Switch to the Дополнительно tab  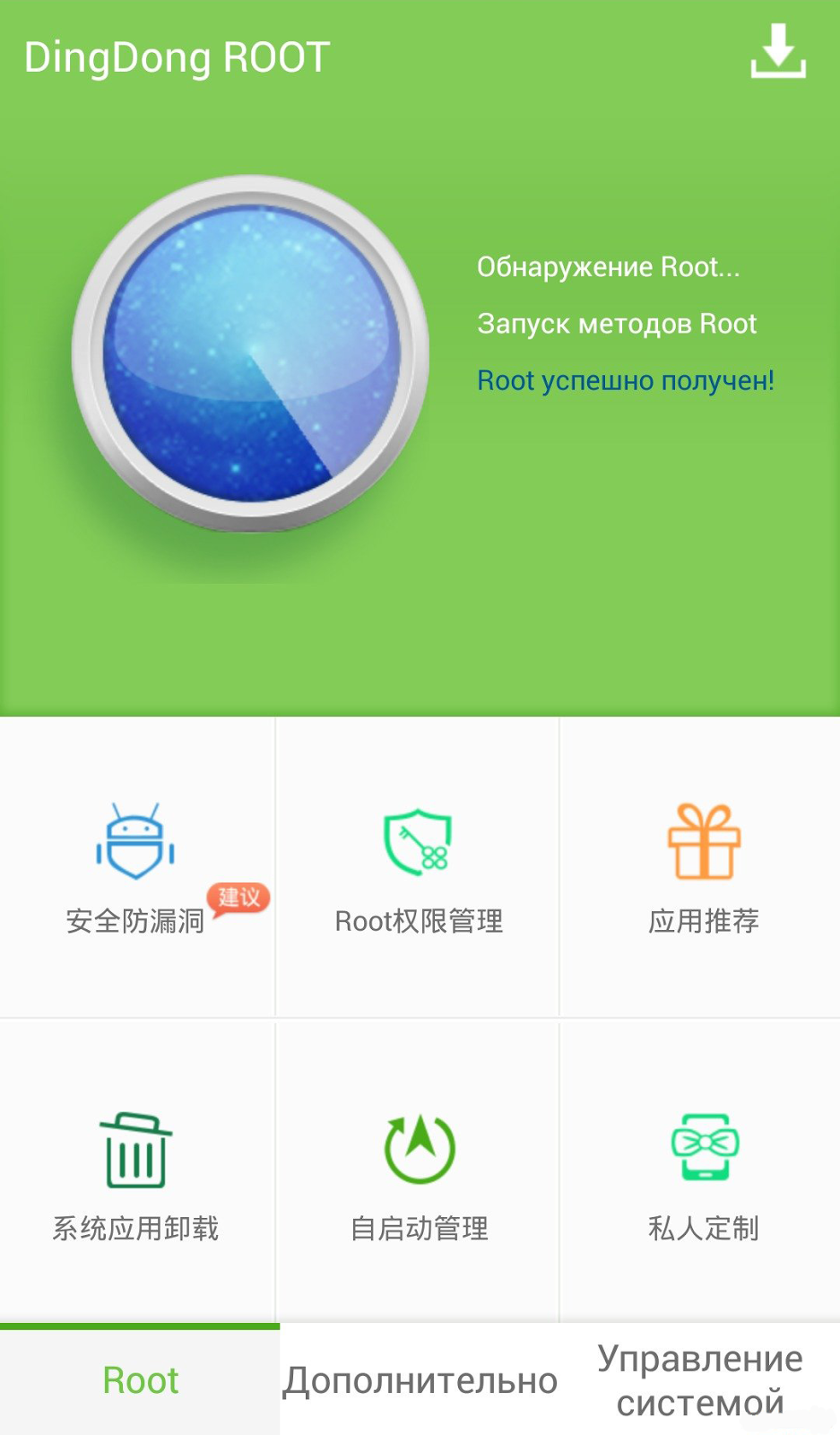[420, 1380]
